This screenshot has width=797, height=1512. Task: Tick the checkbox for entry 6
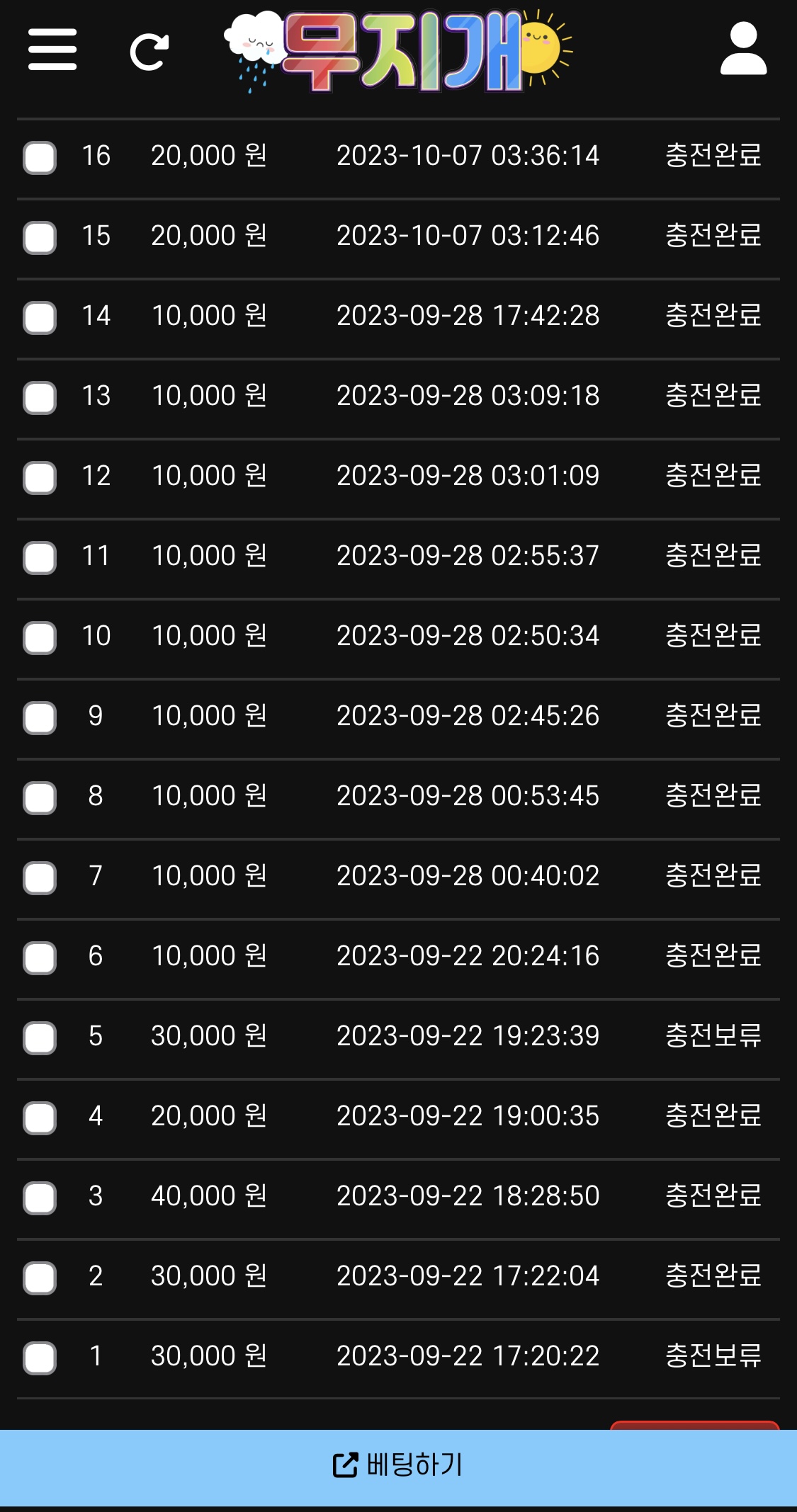(40, 957)
